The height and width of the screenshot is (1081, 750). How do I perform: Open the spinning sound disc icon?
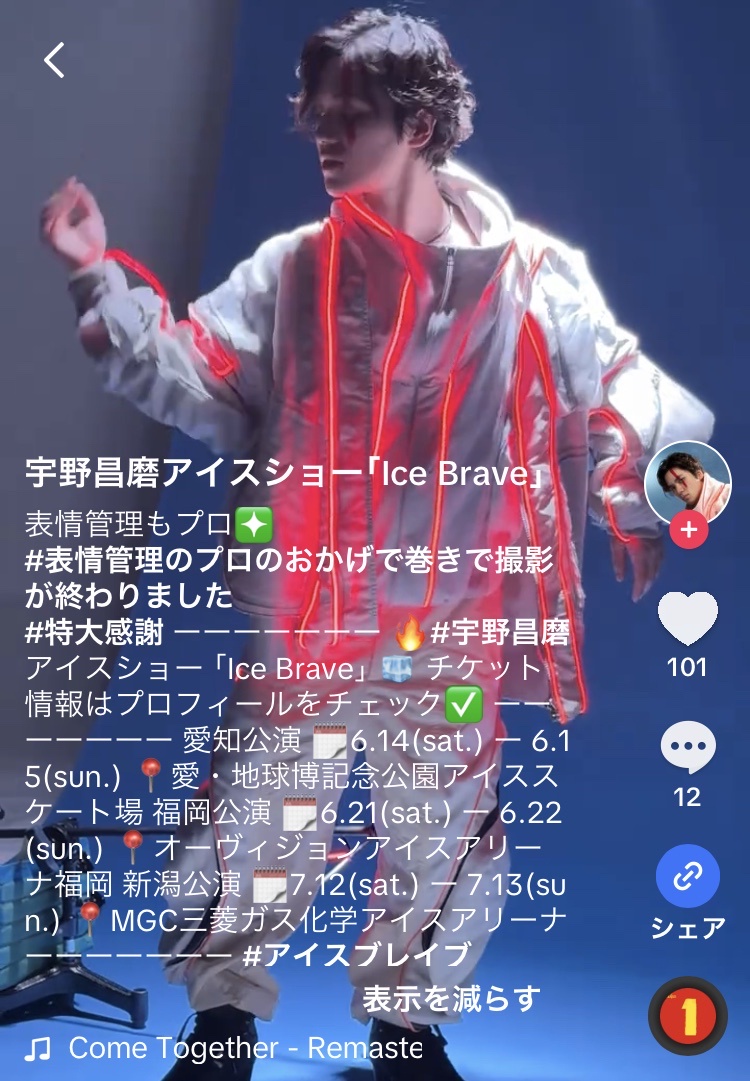pos(687,1017)
